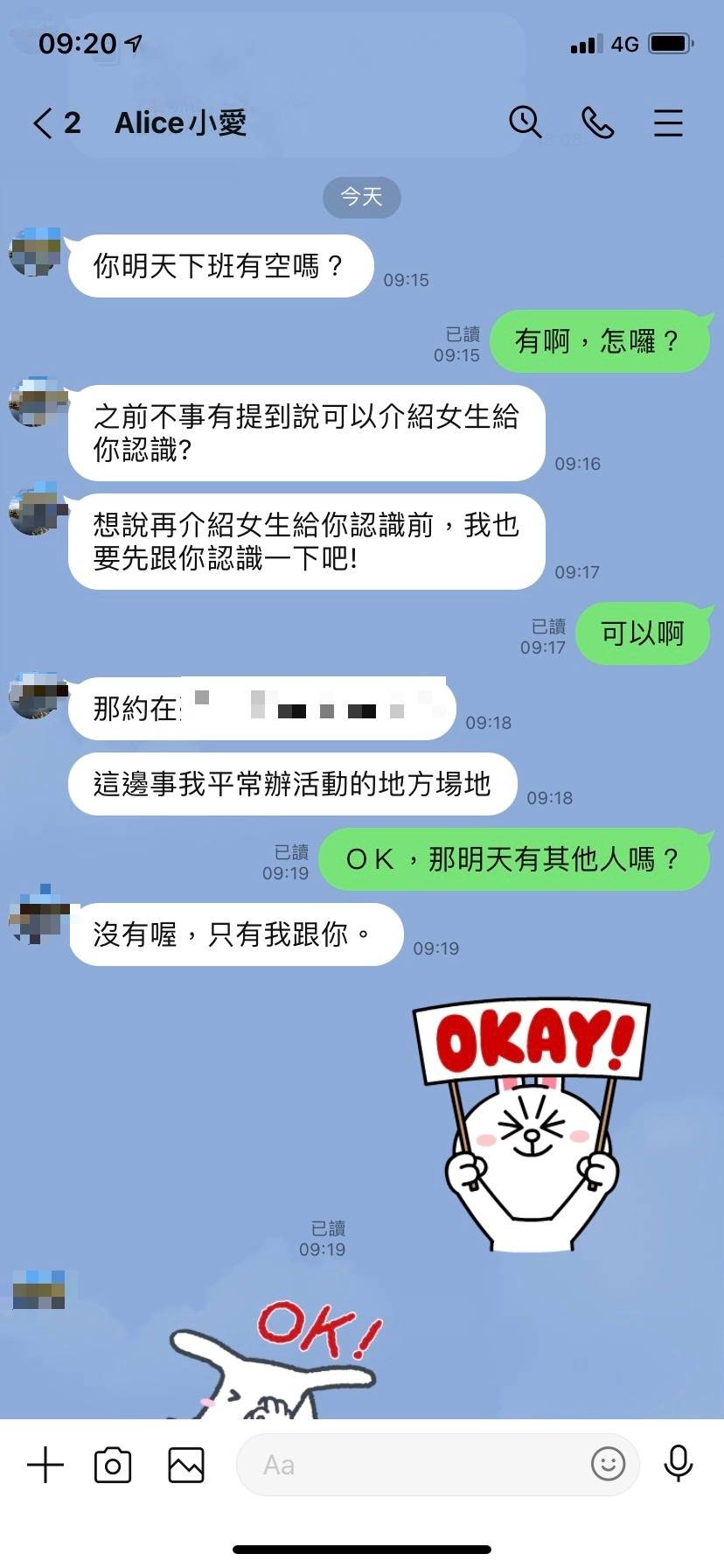
Task: Start a voice call with Alice小愛
Action: (x=598, y=123)
